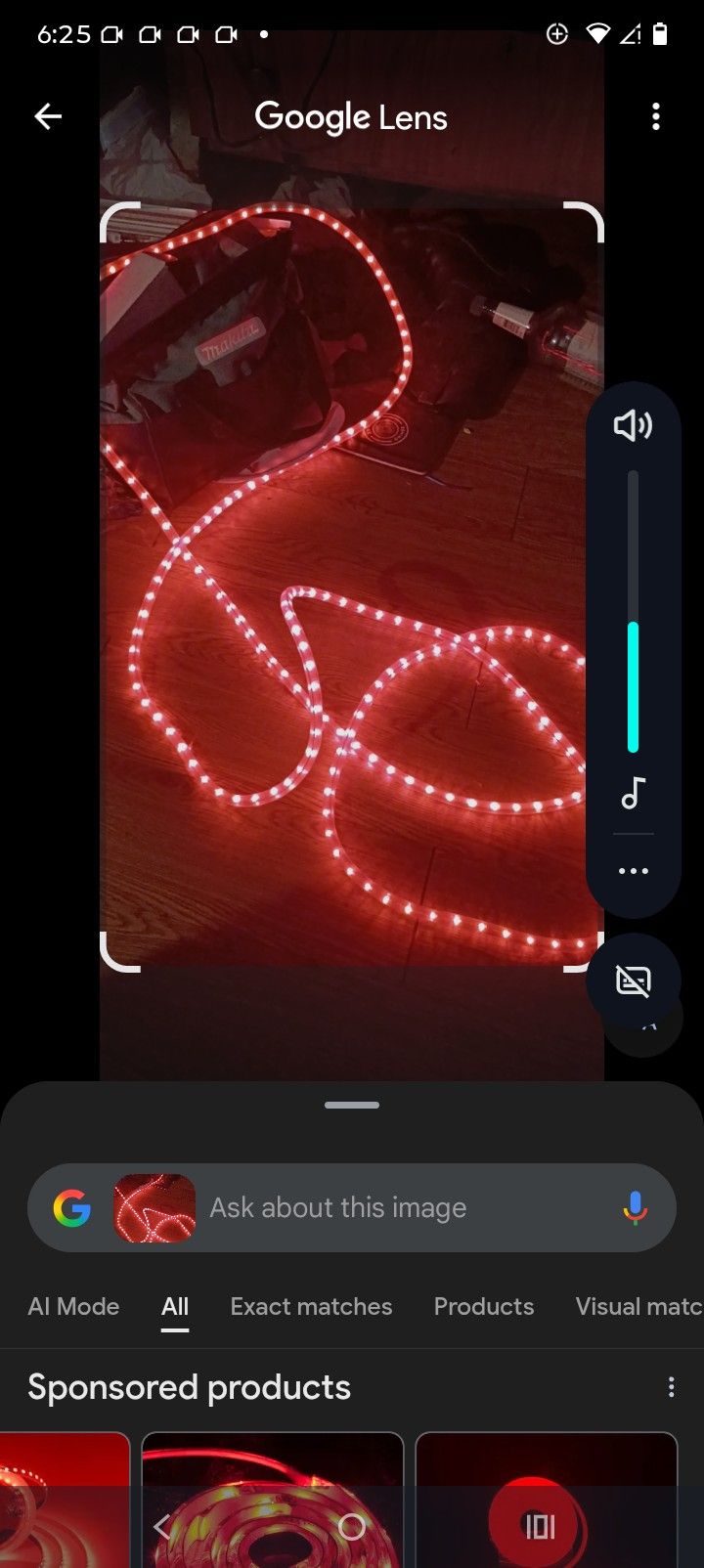The image size is (704, 1568).
Task: Switch to the Exact matches tab
Action: pyautogui.click(x=311, y=1306)
